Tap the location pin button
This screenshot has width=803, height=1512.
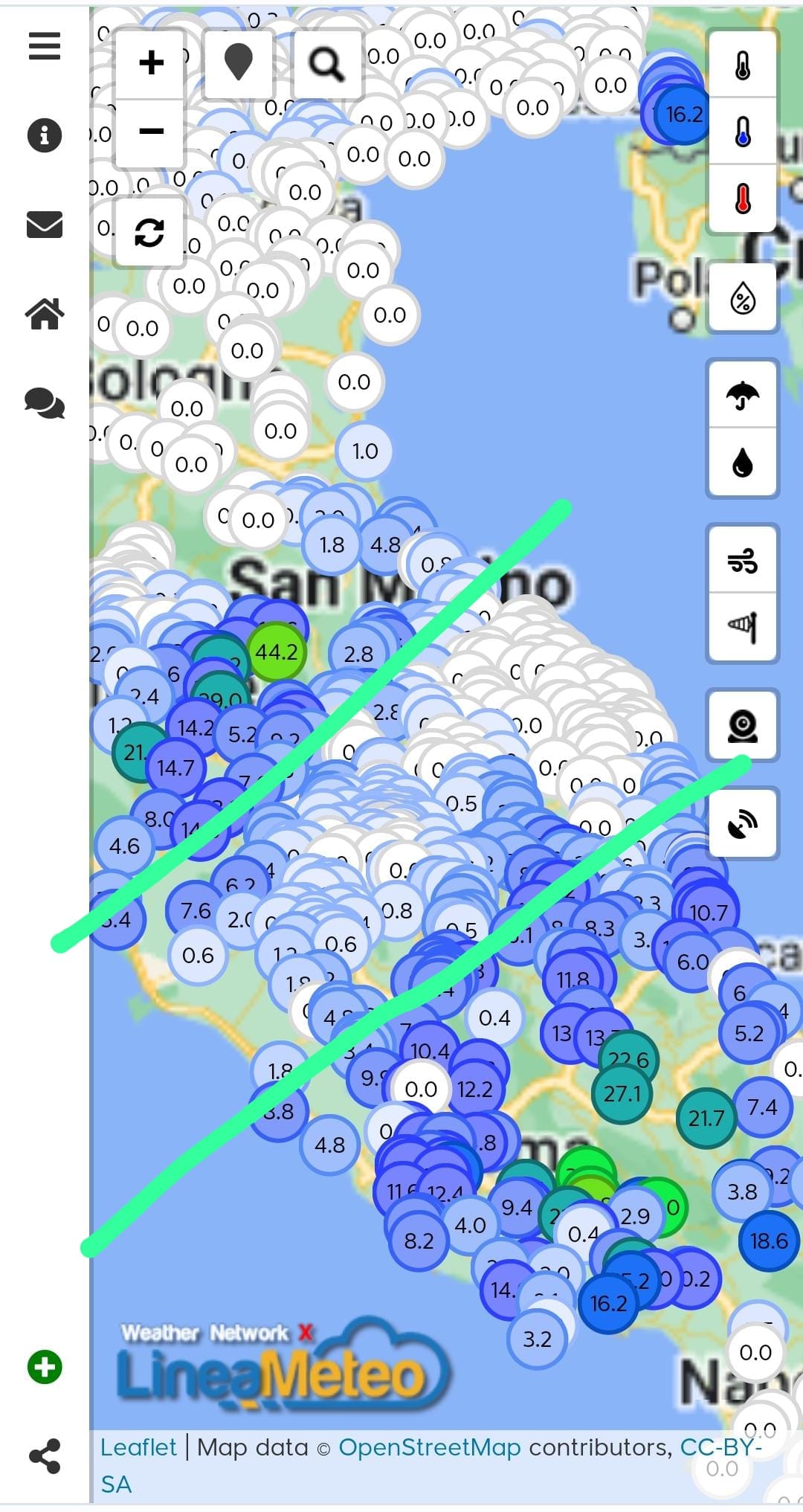[238, 63]
